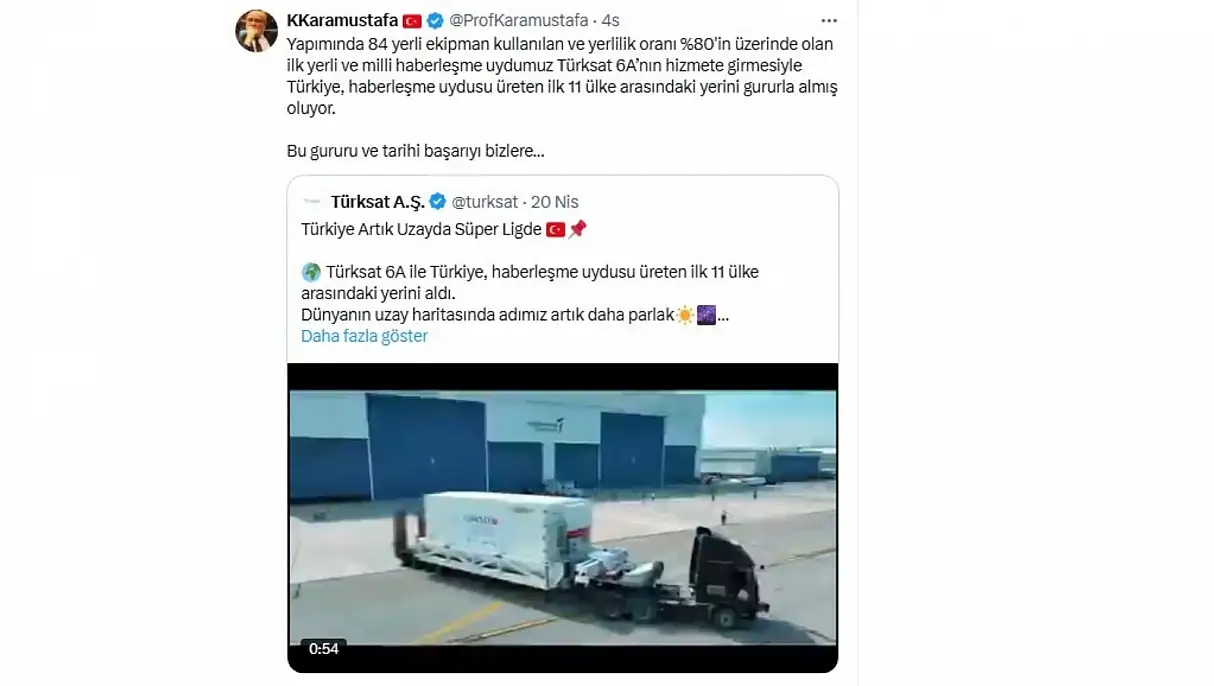This screenshot has width=1214, height=686.
Task: Open the tweet's overflow menu
Action: (x=828, y=20)
